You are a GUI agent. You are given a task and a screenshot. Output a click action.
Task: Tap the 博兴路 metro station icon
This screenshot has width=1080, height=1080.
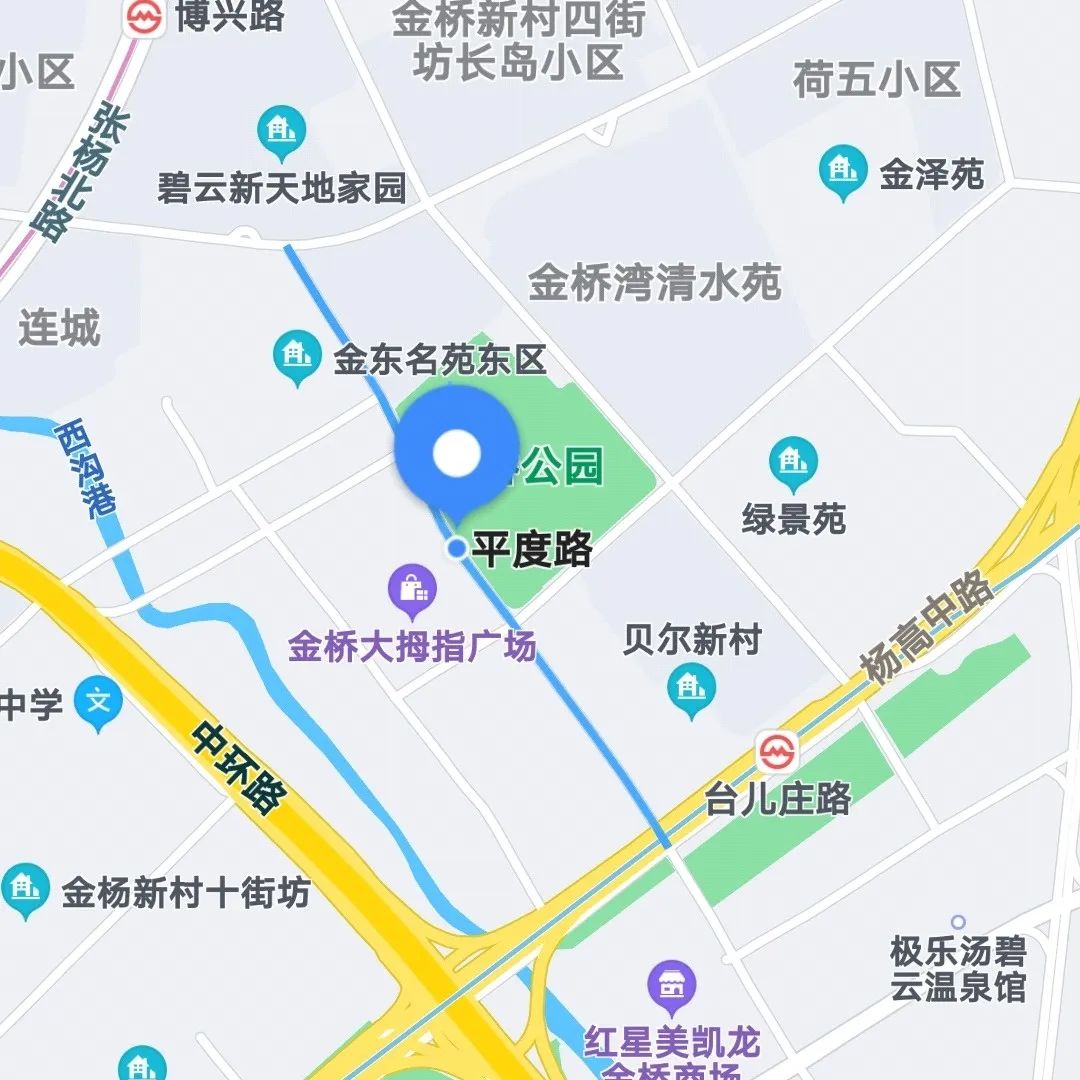pyautogui.click(x=146, y=15)
